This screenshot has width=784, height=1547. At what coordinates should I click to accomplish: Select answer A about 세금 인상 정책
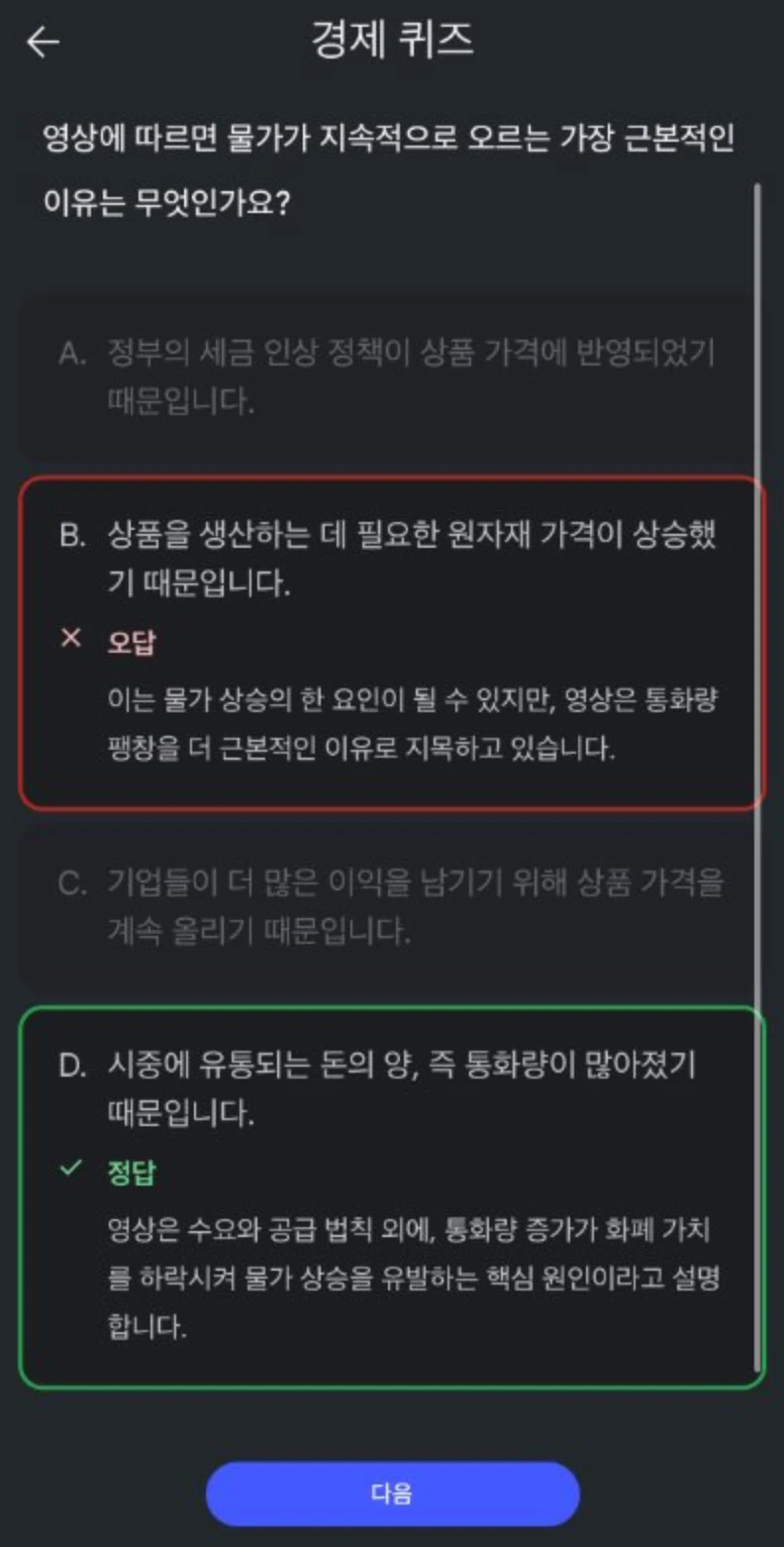point(392,376)
